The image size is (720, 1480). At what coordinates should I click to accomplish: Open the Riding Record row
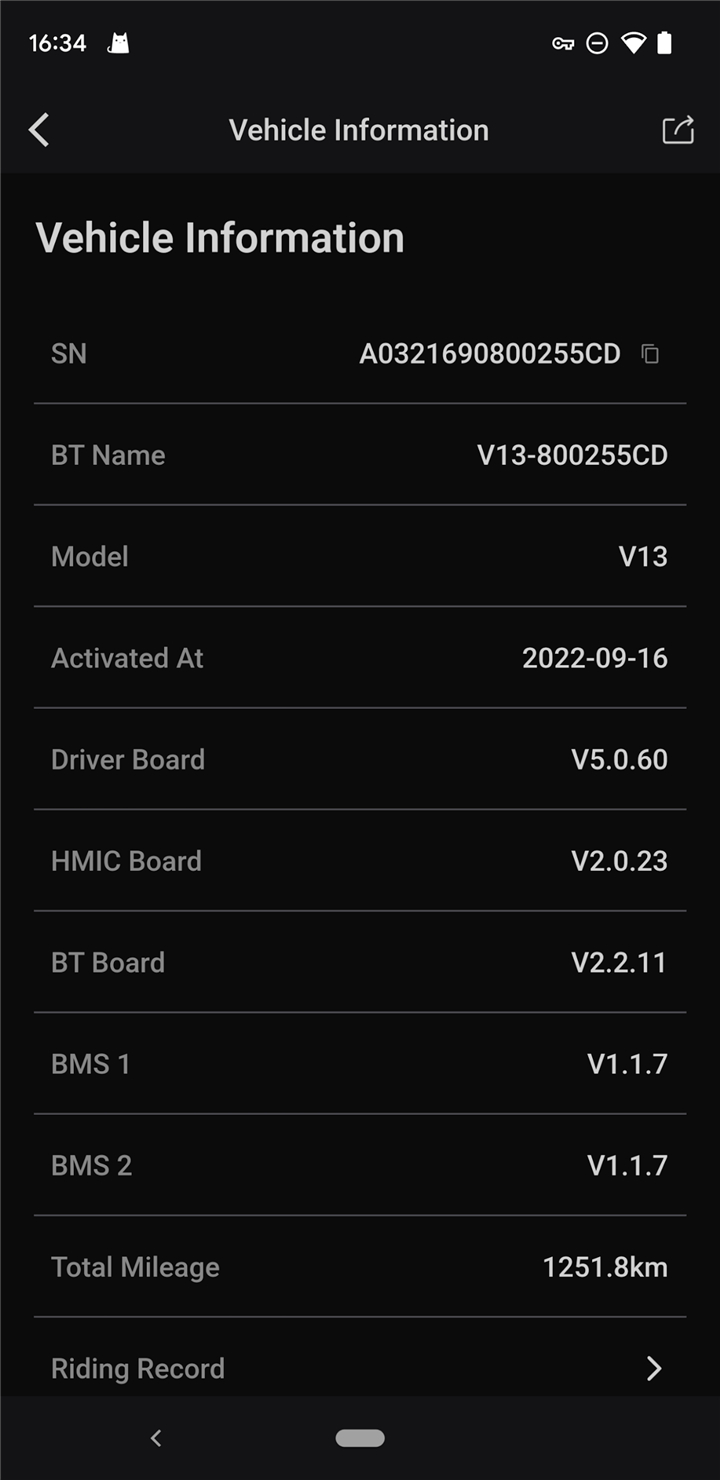click(360, 1367)
